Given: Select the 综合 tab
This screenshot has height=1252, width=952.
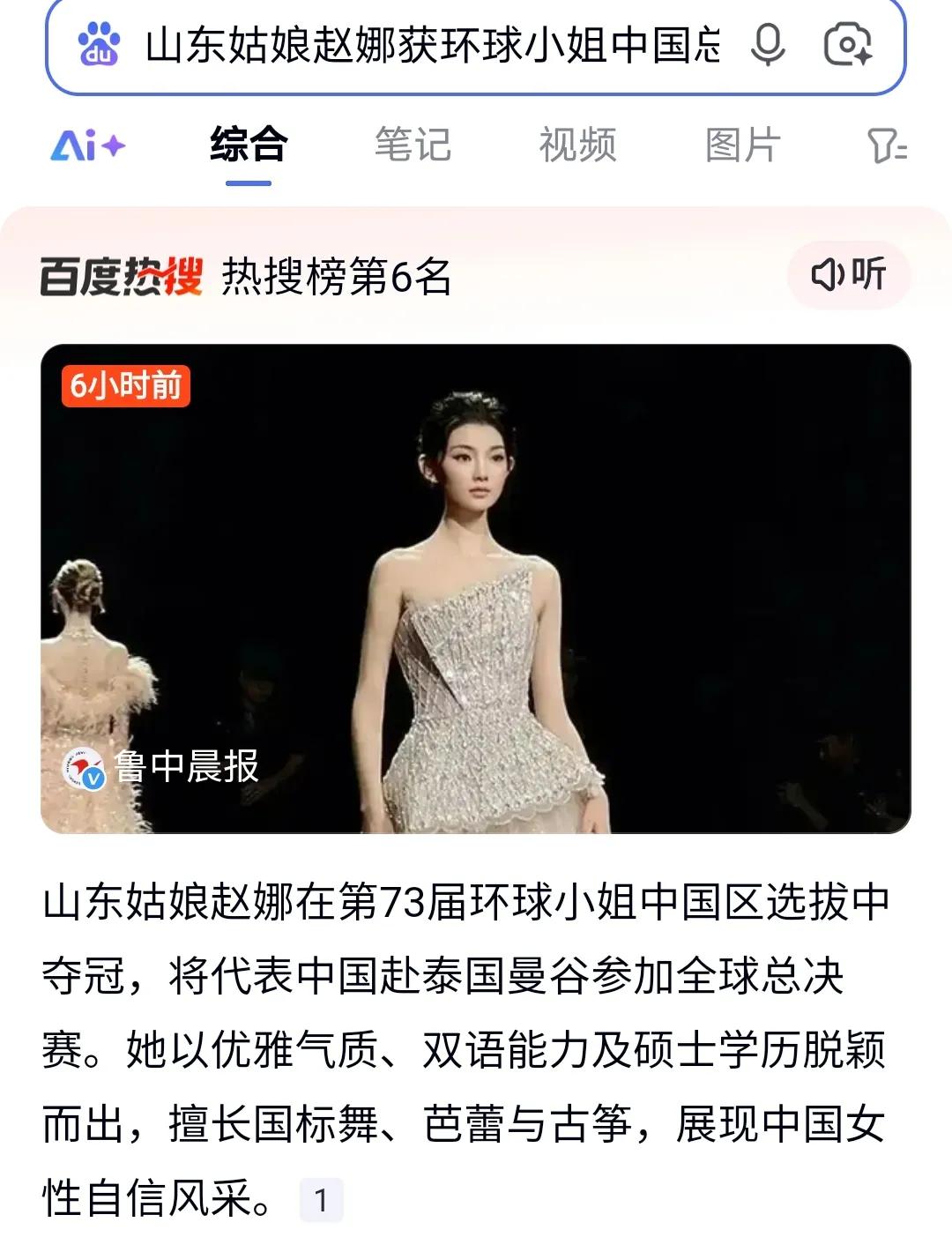Looking at the screenshot, I should coord(249,145).
